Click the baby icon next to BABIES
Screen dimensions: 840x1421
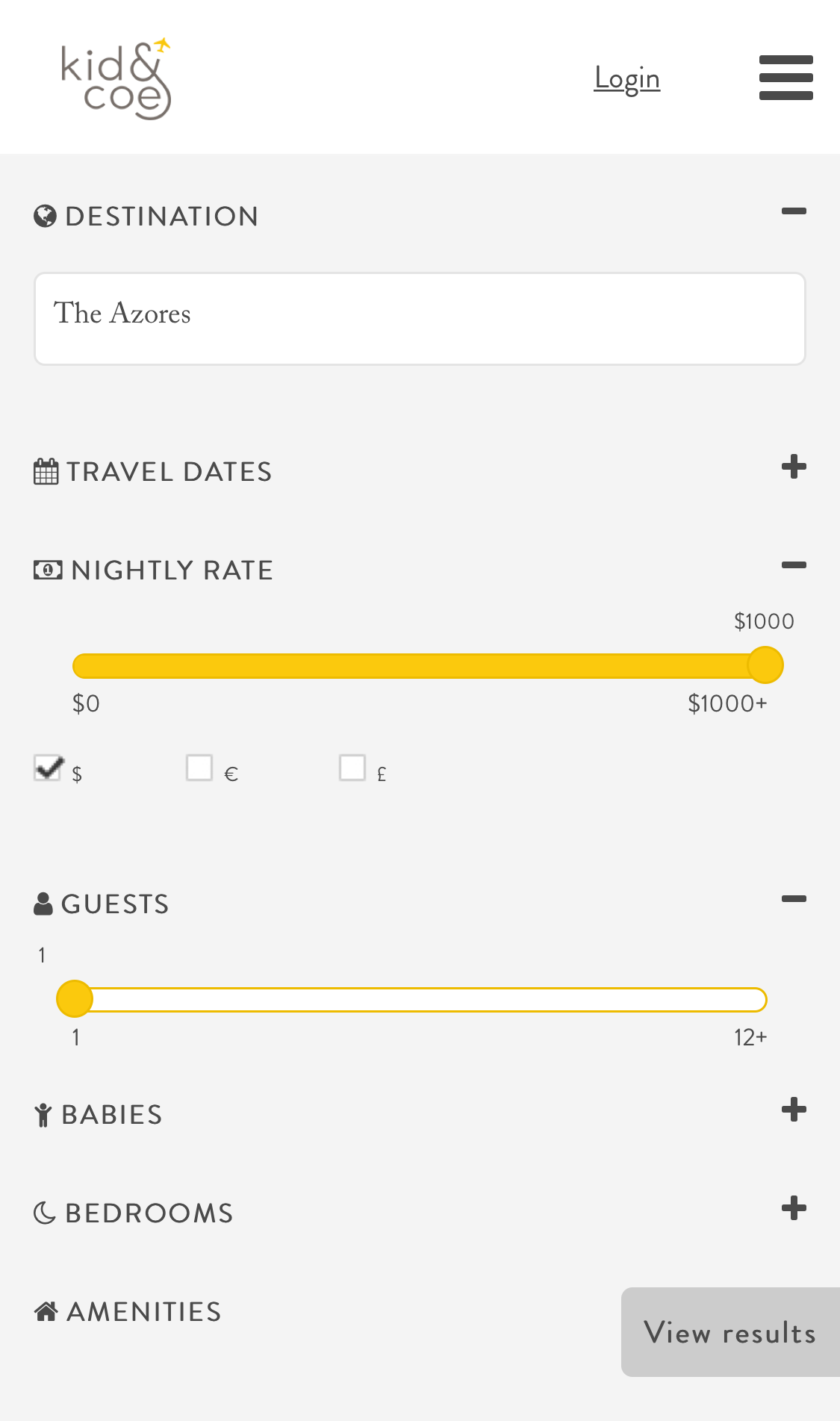pyautogui.click(x=43, y=1114)
